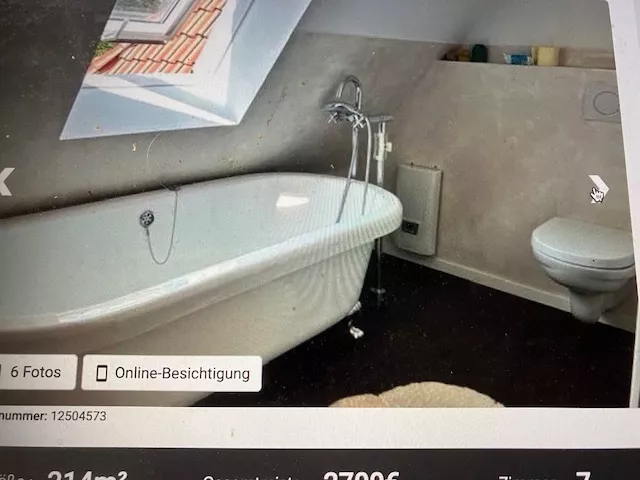Start the Online-Besichtigung tour

click(x=172, y=373)
